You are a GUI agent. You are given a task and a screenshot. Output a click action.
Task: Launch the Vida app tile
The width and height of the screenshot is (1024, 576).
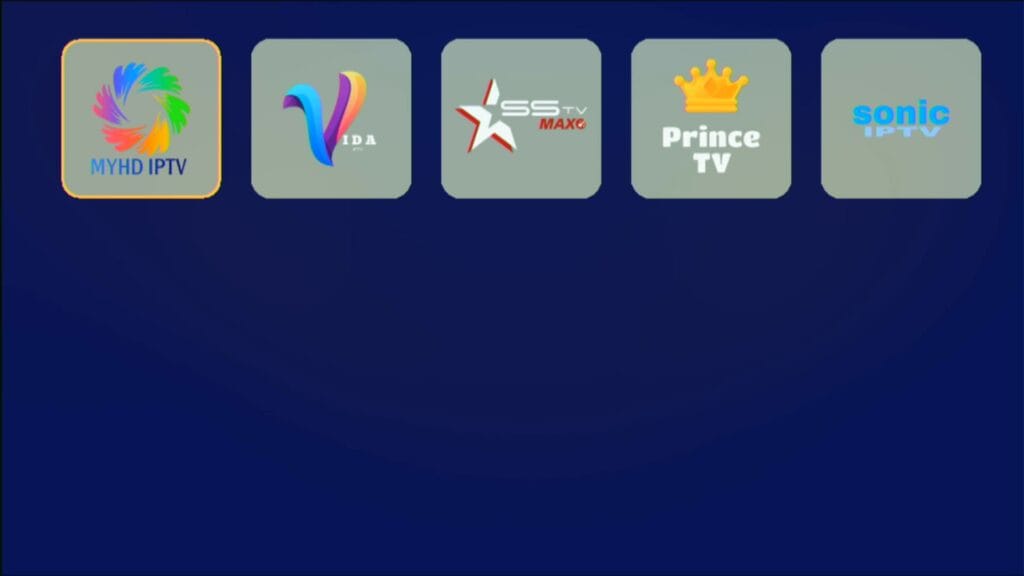tap(331, 119)
